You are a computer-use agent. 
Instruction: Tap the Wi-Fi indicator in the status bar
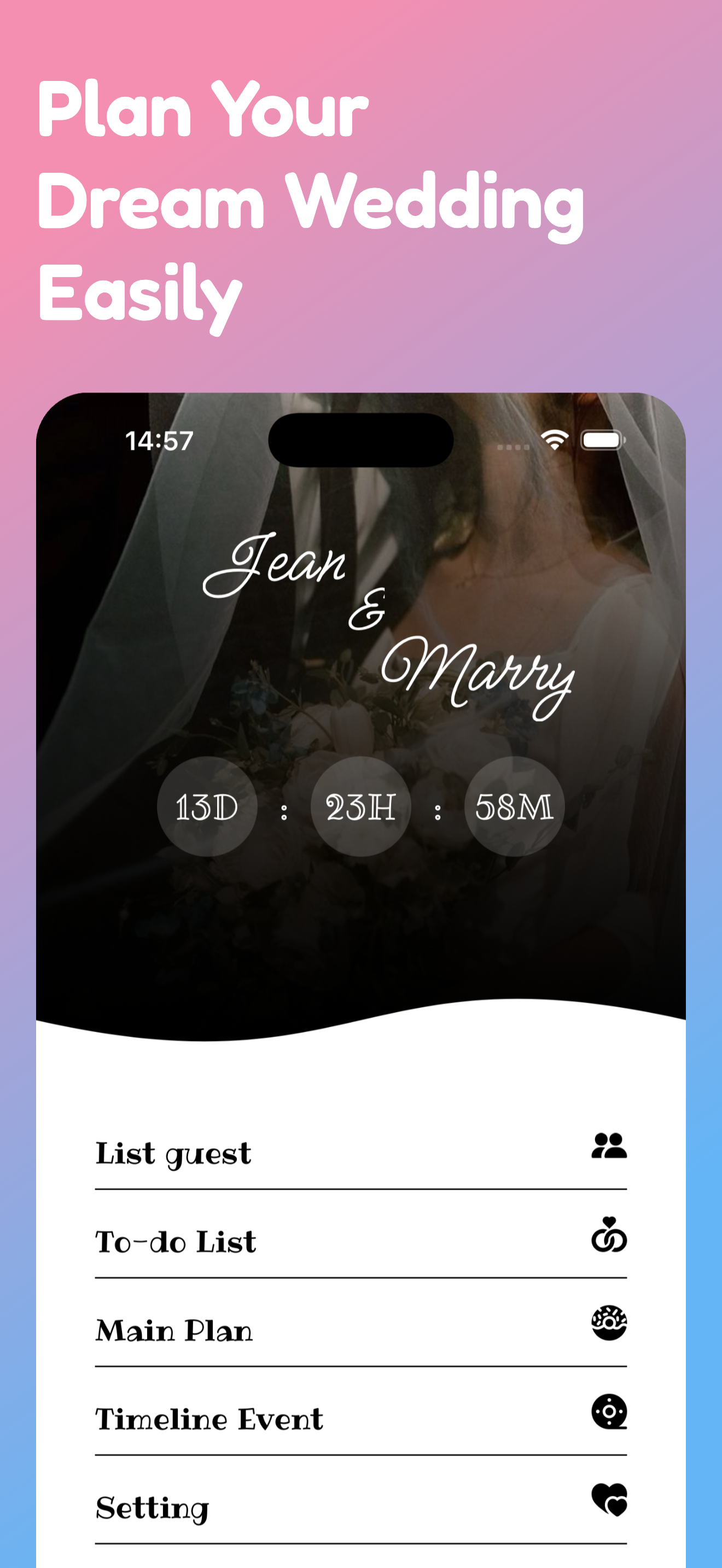click(555, 438)
